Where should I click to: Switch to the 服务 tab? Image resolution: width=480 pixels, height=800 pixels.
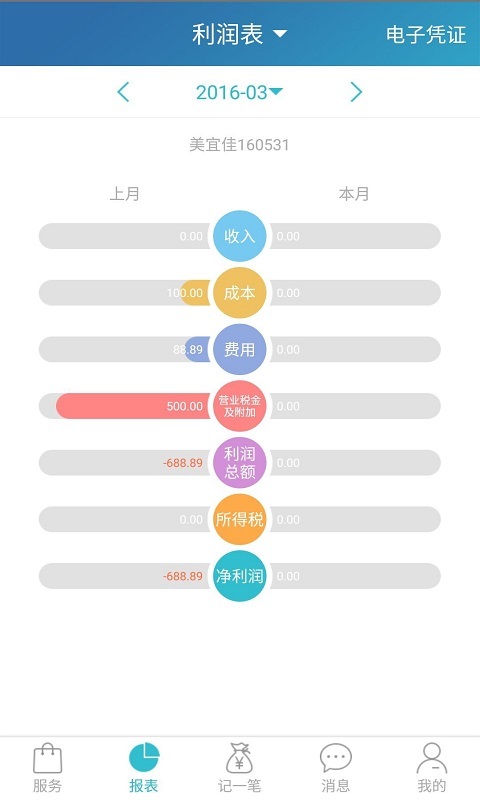(x=47, y=768)
